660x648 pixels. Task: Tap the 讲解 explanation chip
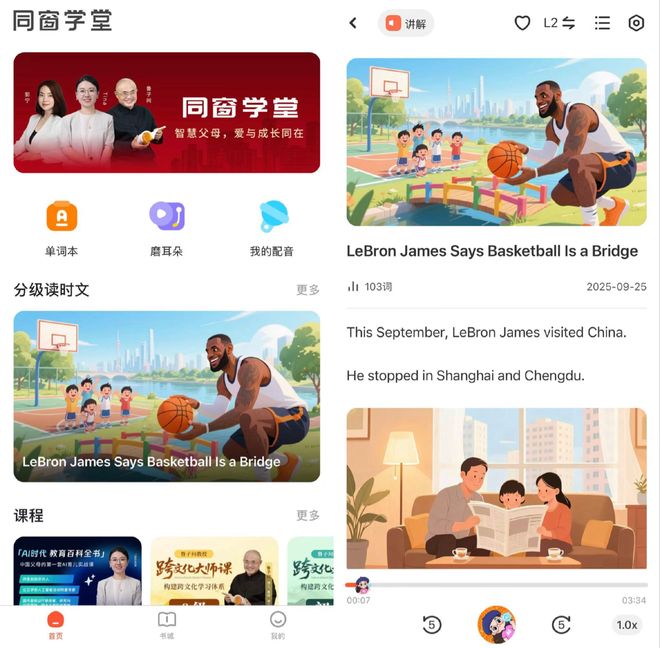tap(406, 23)
